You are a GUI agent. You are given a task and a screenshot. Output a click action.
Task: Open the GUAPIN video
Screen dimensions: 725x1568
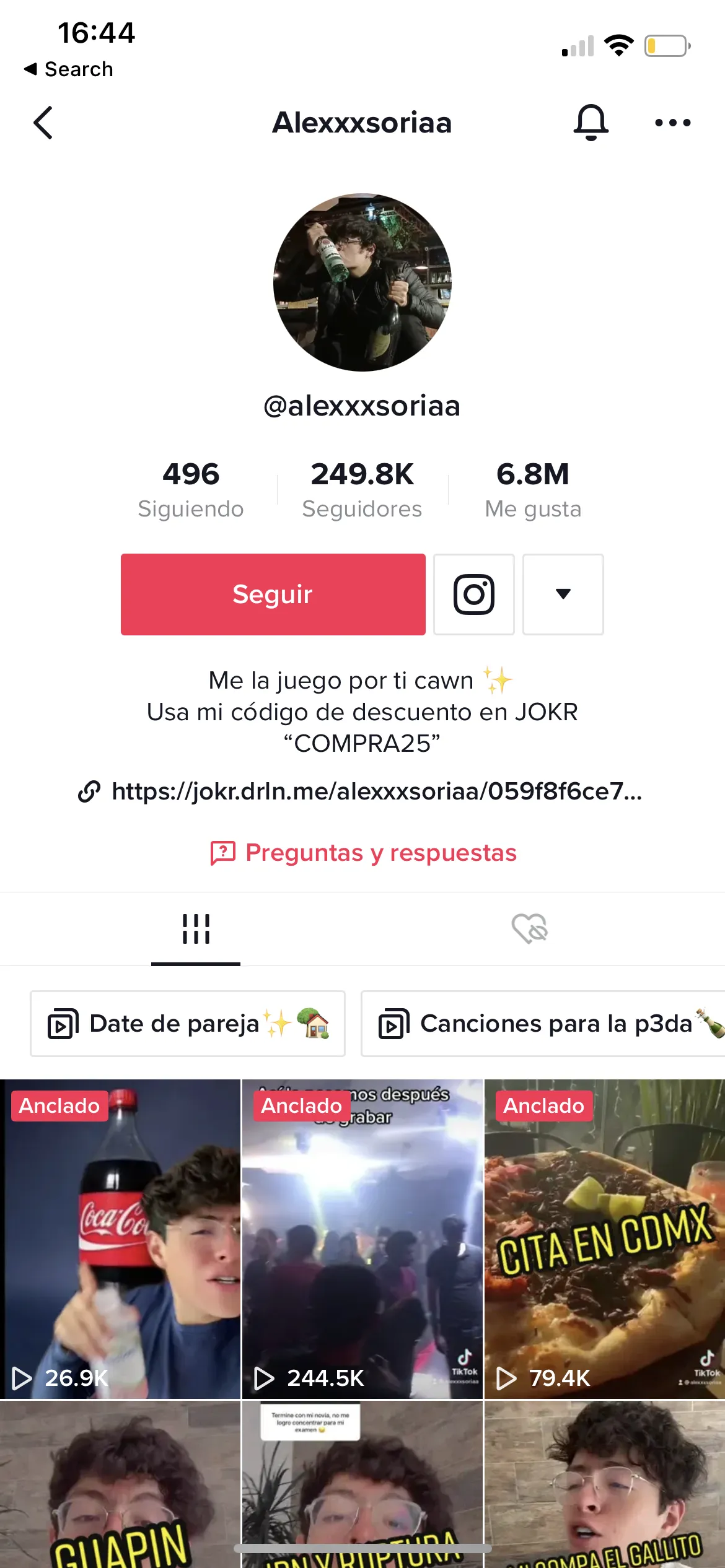point(120,1486)
